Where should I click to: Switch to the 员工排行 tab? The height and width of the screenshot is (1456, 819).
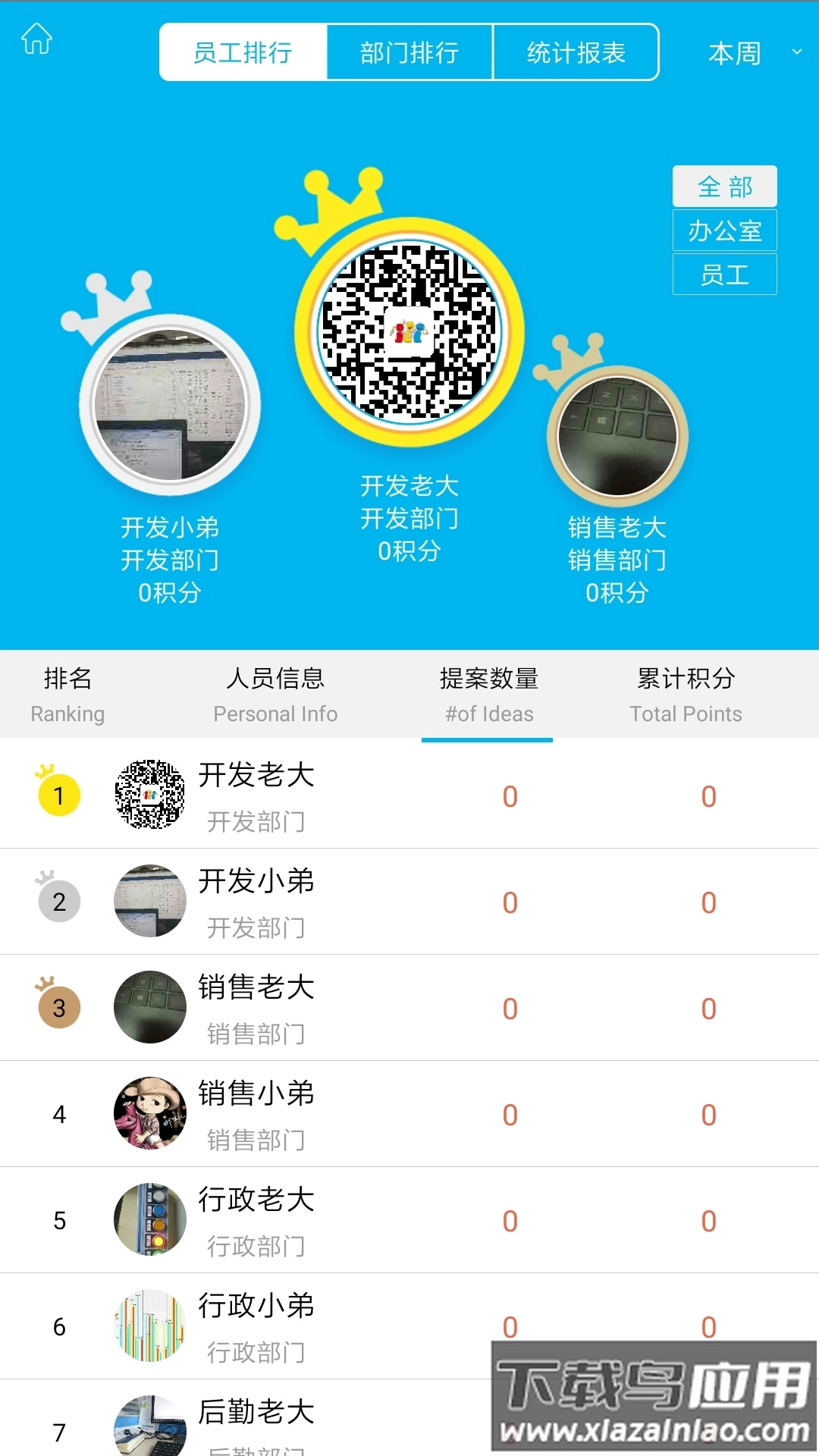click(x=243, y=52)
